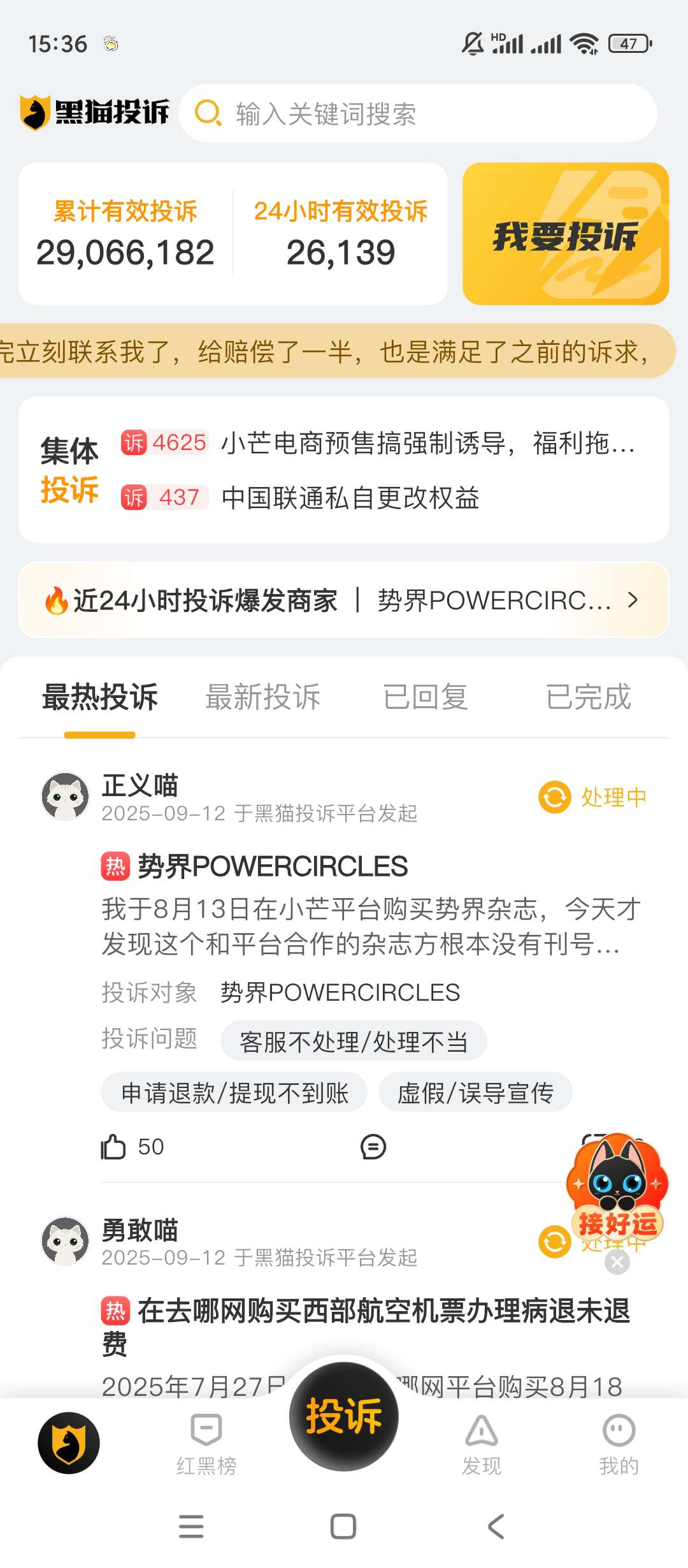Open collective complaint about 小芒电商预售
This screenshot has height=1568, width=688.
(427, 443)
